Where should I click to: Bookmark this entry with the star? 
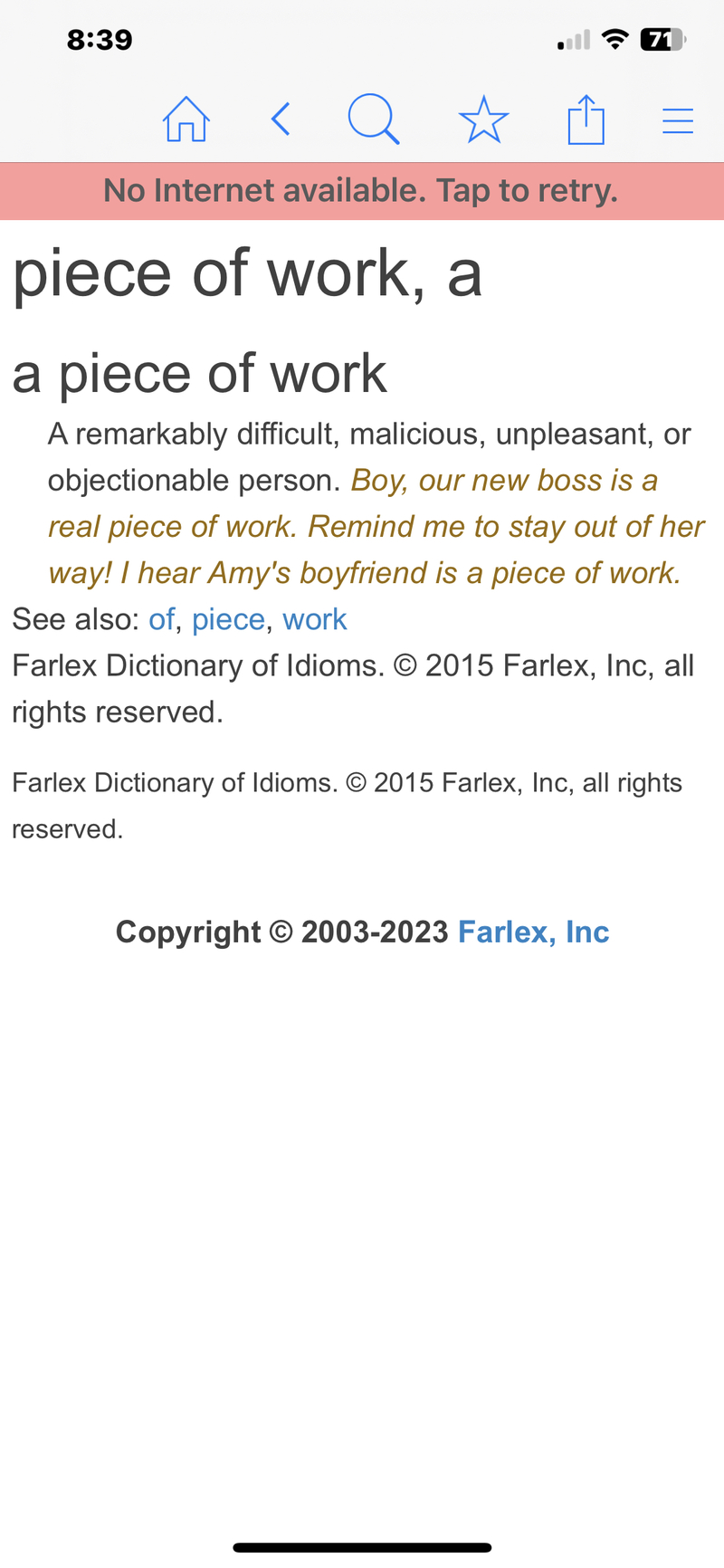click(483, 120)
